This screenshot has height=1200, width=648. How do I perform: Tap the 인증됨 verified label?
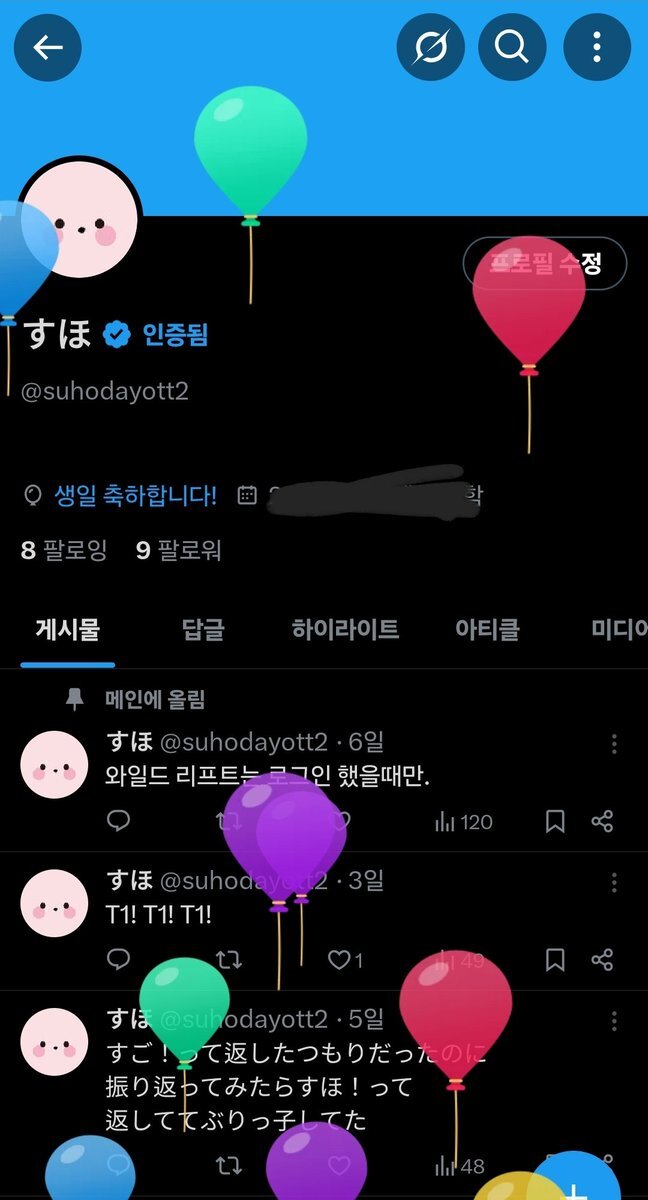(x=175, y=334)
